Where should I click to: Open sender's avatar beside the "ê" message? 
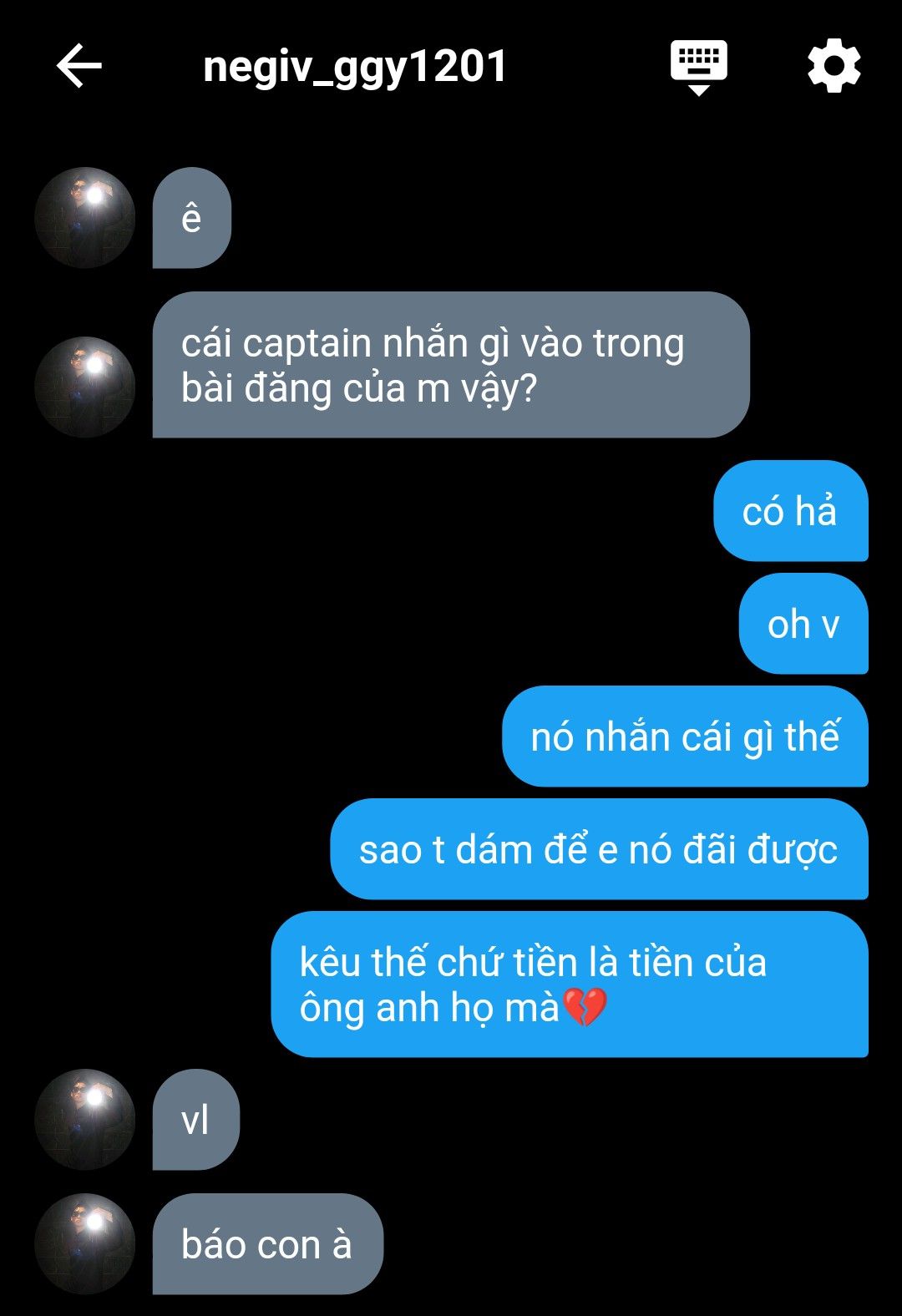84,218
